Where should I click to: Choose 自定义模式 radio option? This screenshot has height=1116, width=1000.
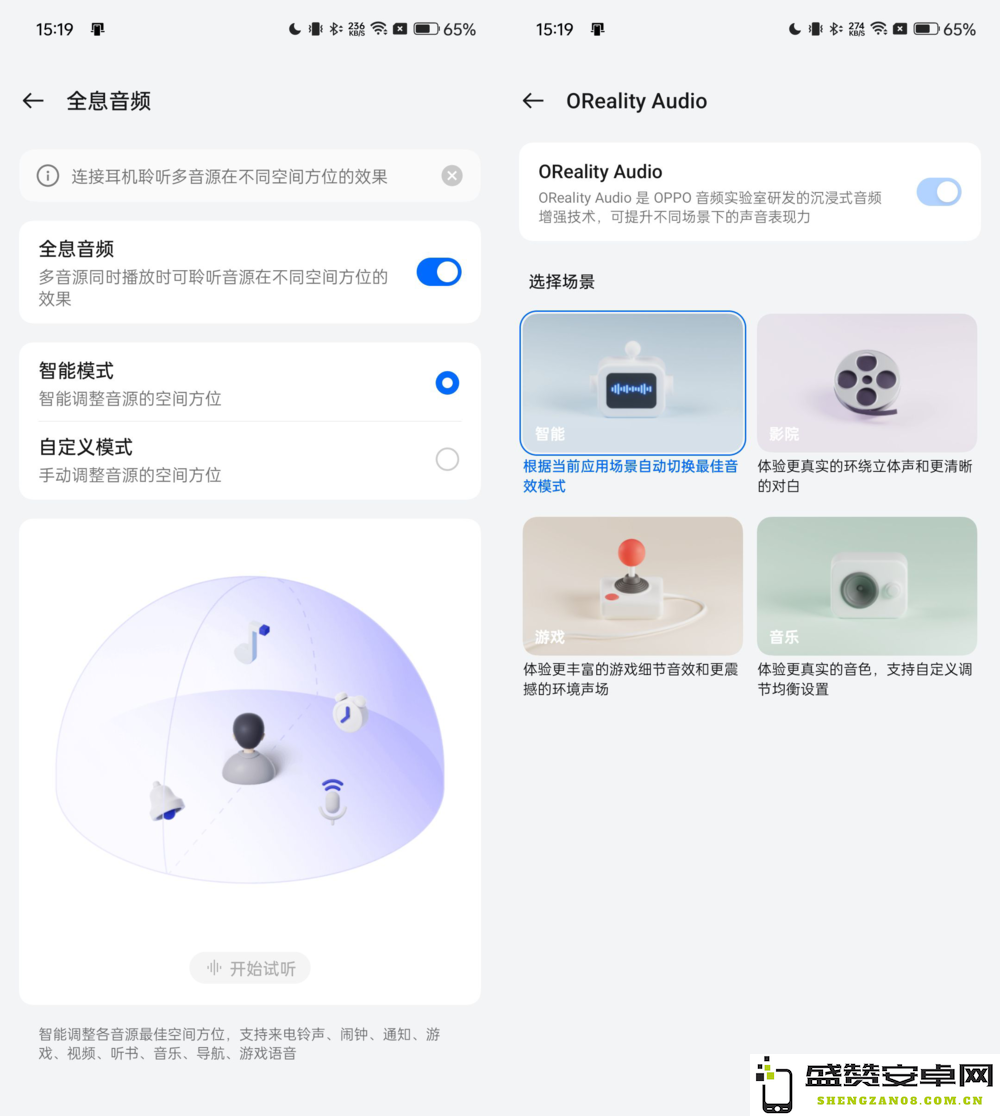[447, 459]
